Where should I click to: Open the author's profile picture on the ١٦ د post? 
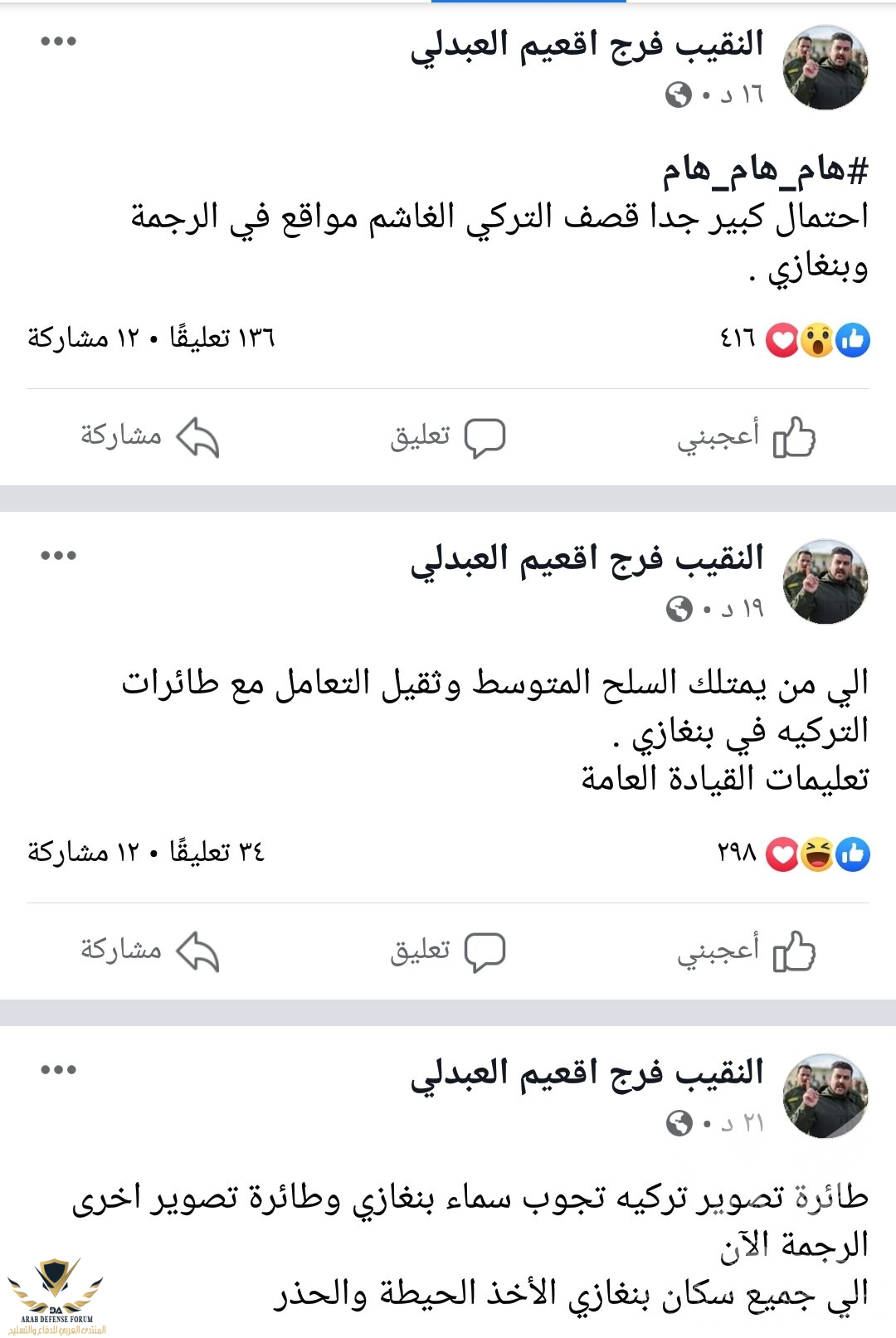tap(825, 68)
